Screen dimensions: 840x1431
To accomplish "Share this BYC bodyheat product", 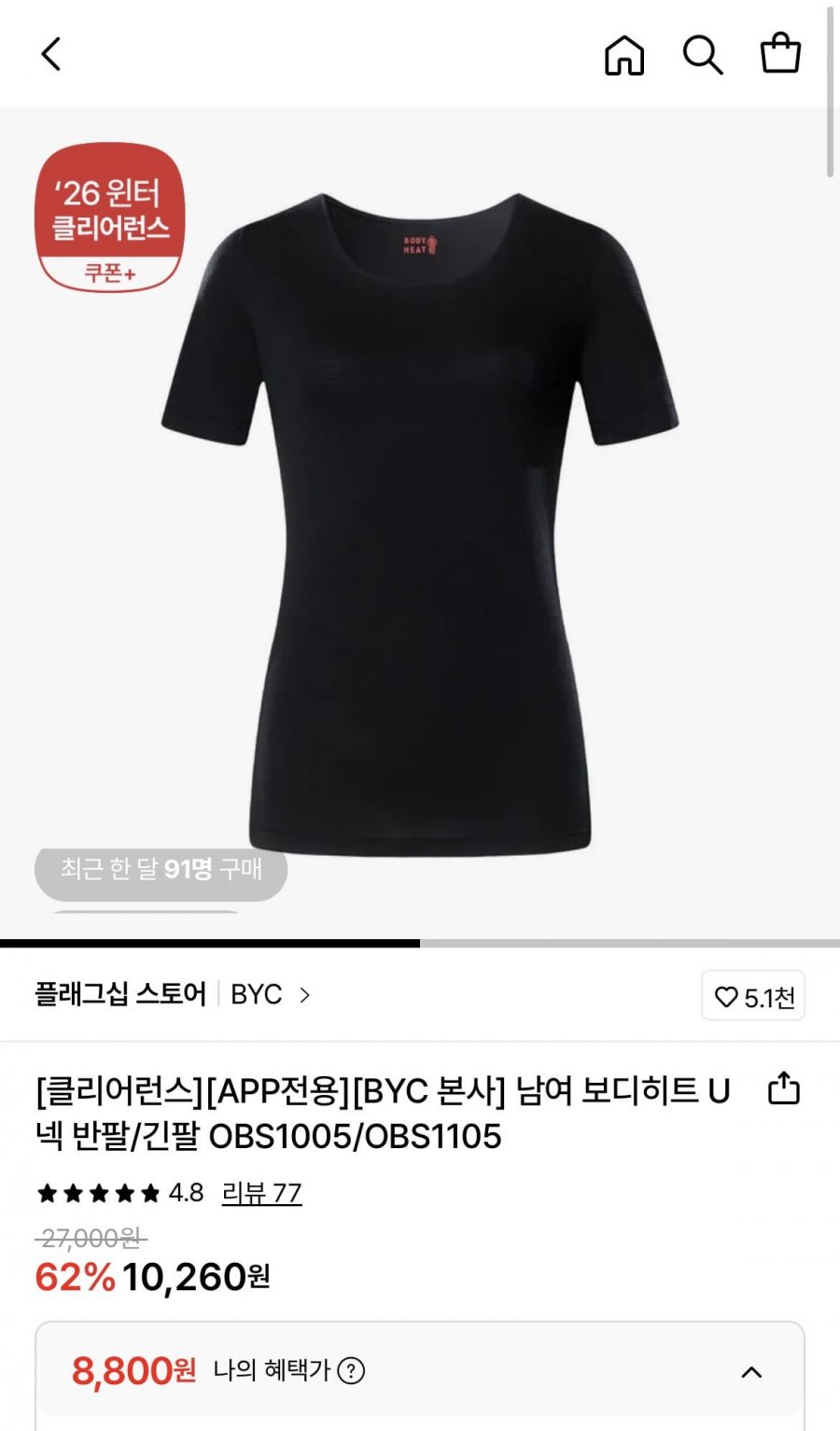I will (x=783, y=1088).
